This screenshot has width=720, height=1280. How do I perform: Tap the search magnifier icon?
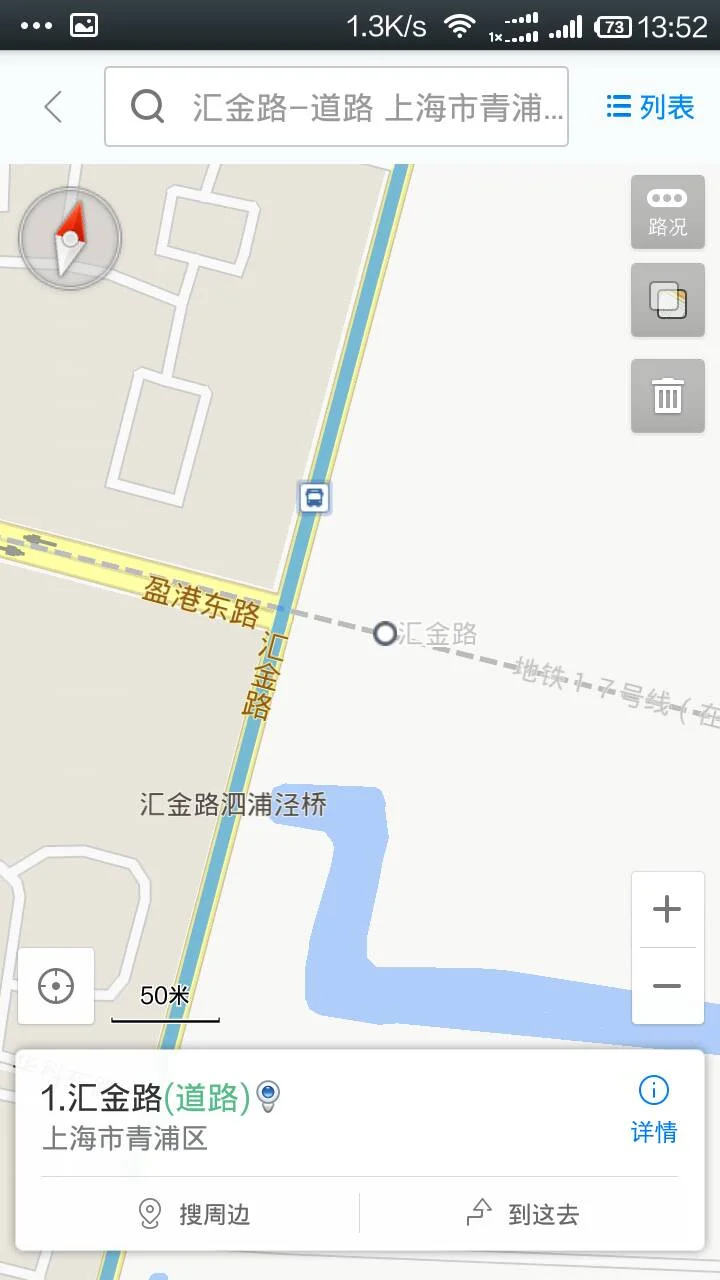tap(147, 106)
